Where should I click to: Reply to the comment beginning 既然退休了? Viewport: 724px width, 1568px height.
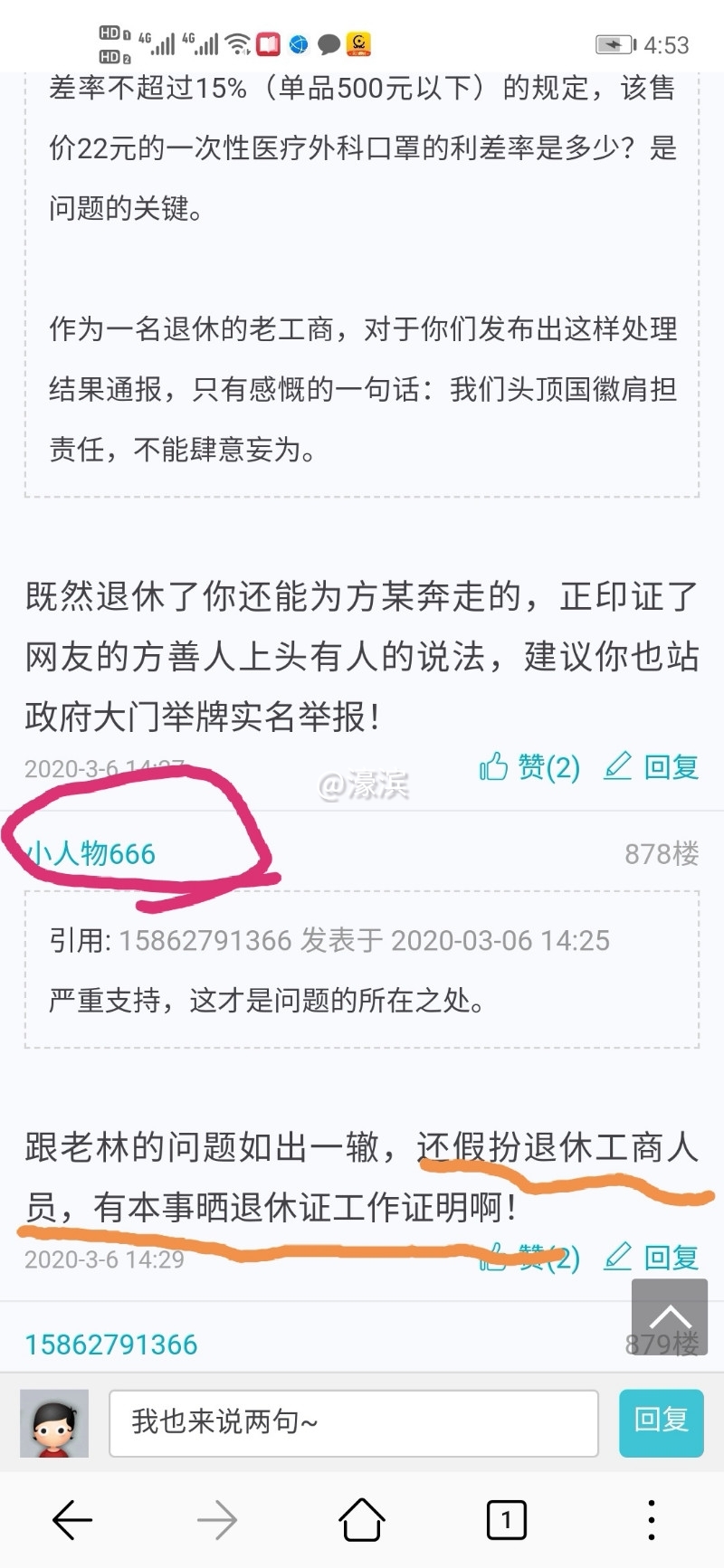click(x=652, y=767)
